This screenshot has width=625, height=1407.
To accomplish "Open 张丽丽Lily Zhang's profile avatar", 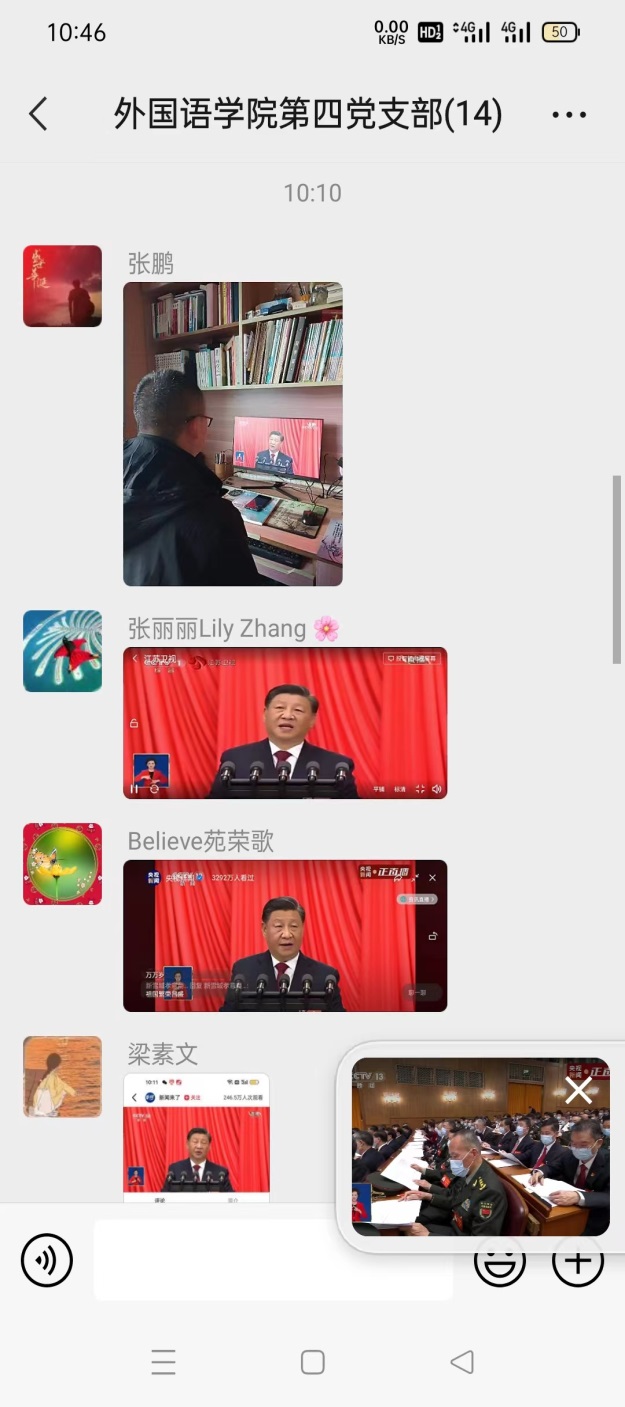I will tap(62, 651).
